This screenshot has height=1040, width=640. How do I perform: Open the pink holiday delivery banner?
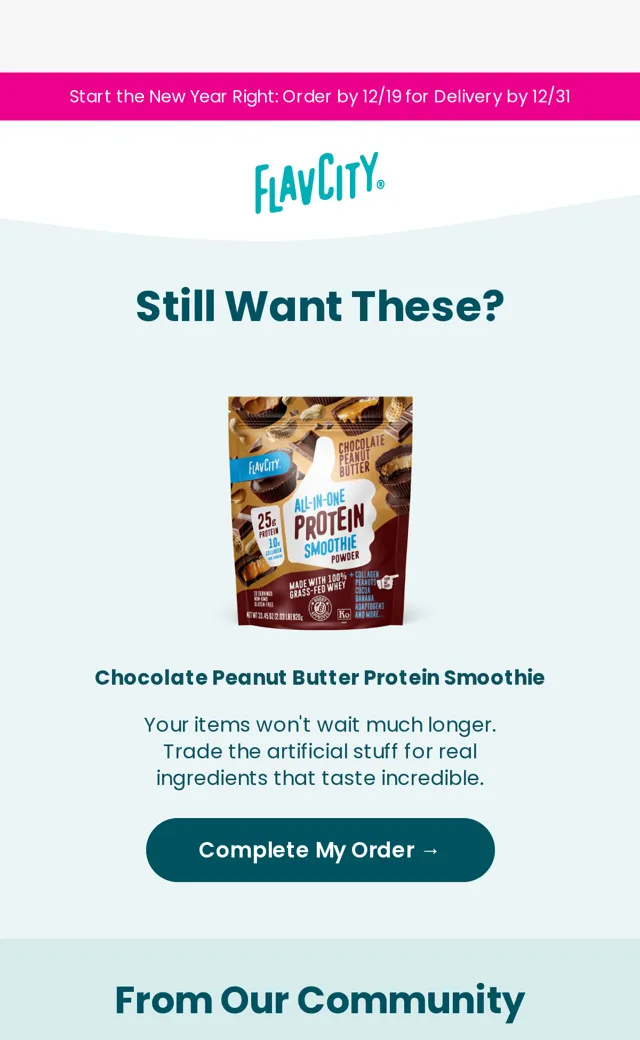[320, 96]
